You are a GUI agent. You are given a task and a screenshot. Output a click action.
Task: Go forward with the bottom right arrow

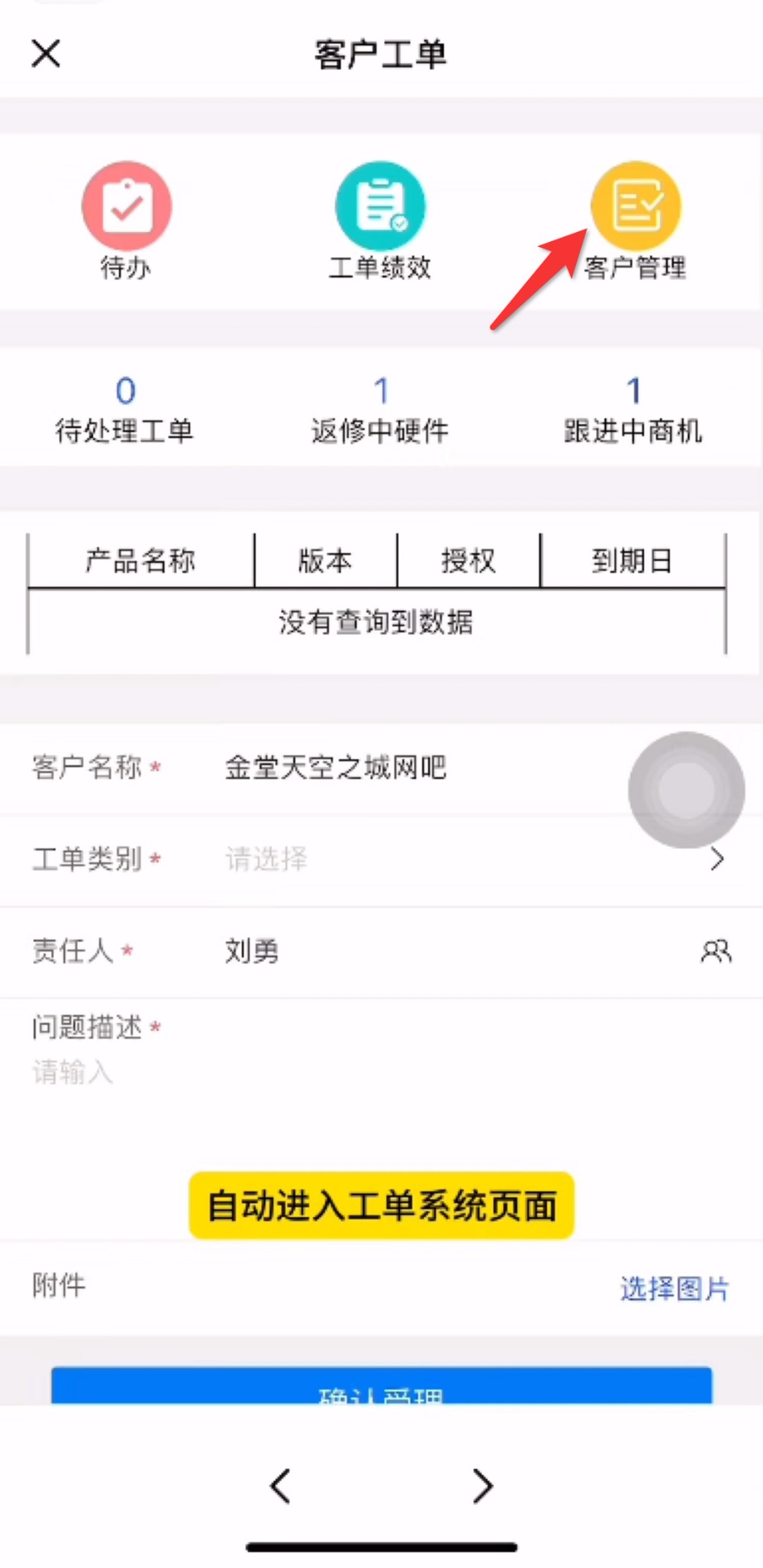(482, 1486)
